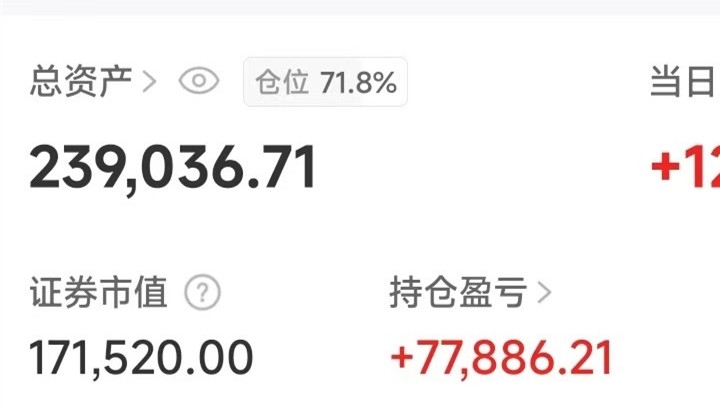Hide asset amounts with the eye icon
Image resolution: width=720 pixels, height=411 pixels.
[199, 82]
